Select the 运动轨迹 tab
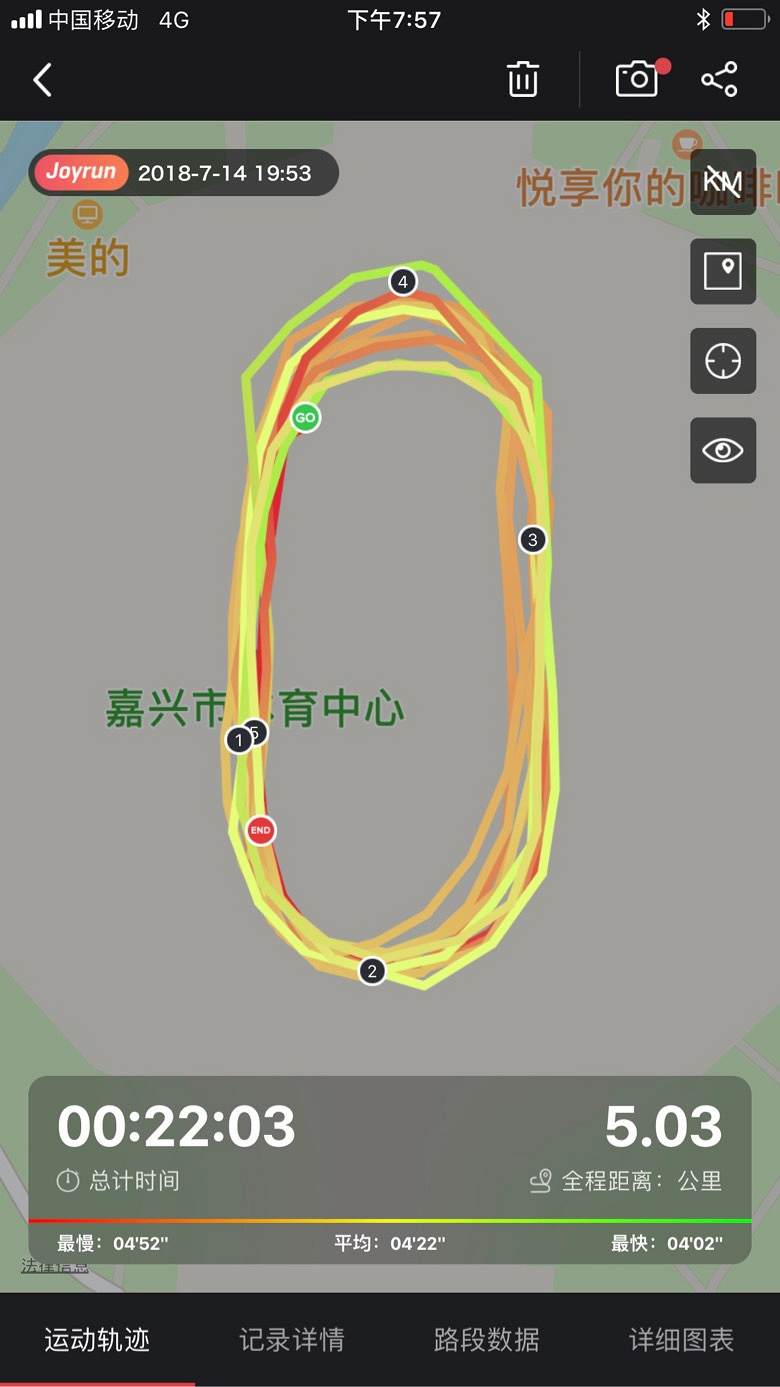Screen dimensions: 780x1387 [97, 1339]
